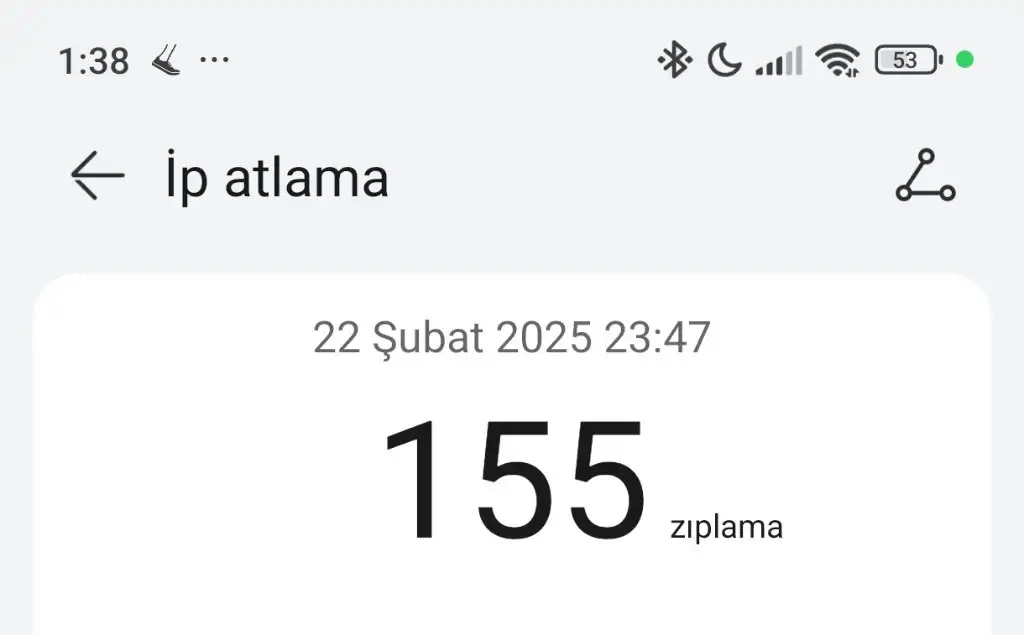Image resolution: width=1024 pixels, height=635 pixels.
Task: Open the route share icon
Action: 925,177
